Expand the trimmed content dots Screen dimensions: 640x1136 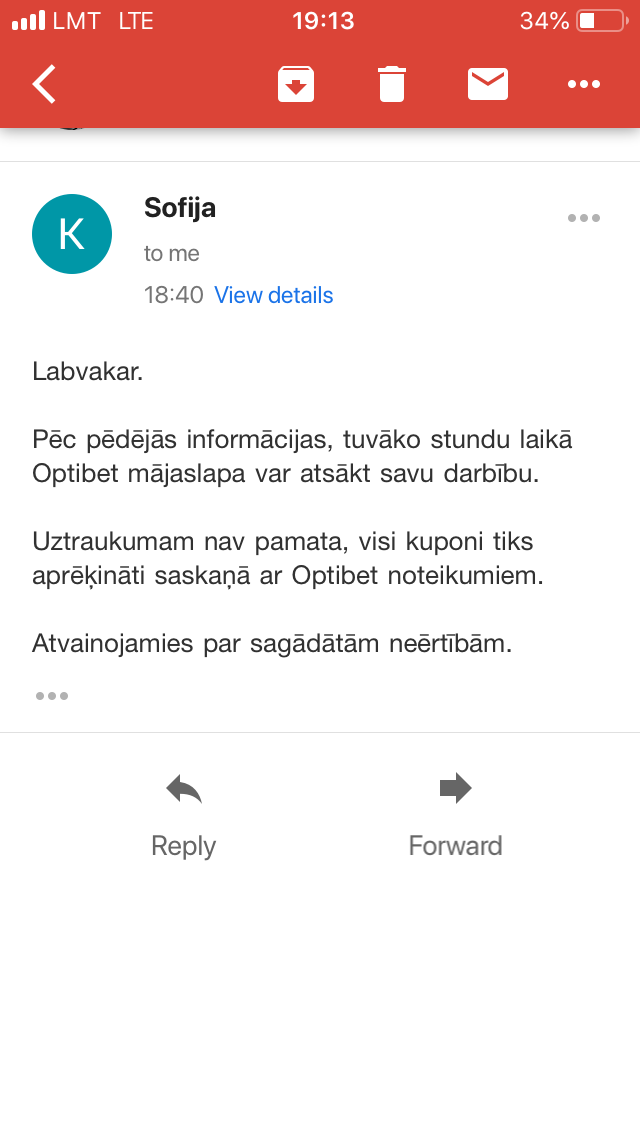(x=51, y=696)
